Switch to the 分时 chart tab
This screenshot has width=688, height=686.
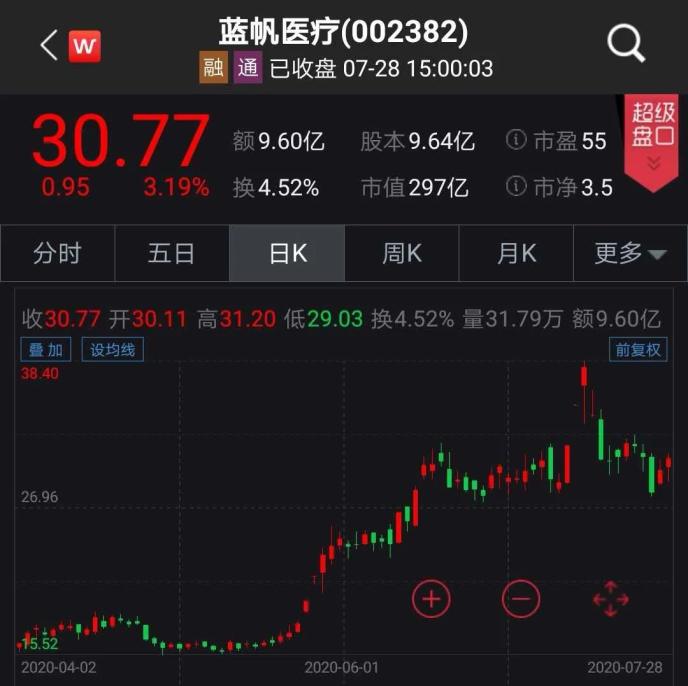pyautogui.click(x=57, y=253)
